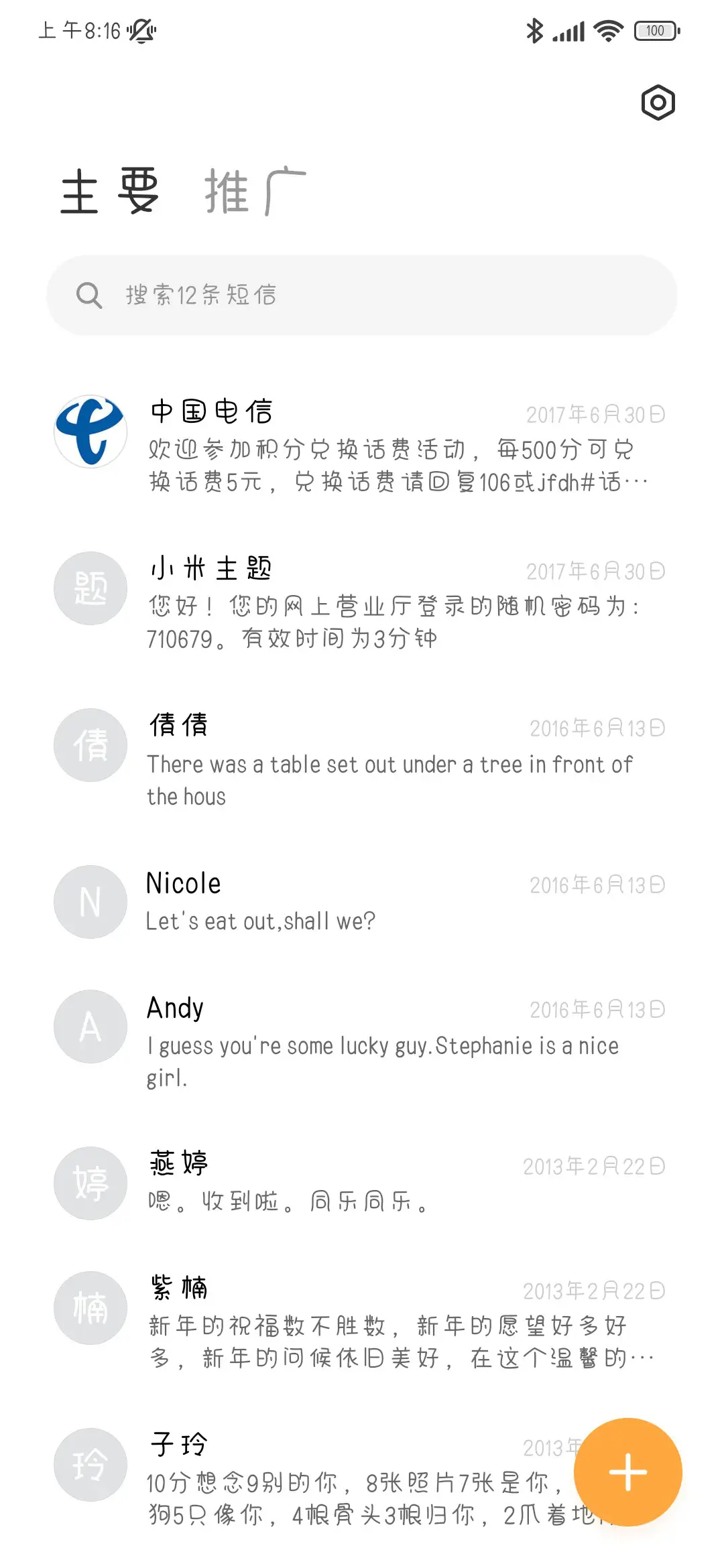
Task: Click Nicole's circular avatar
Action: (x=90, y=902)
